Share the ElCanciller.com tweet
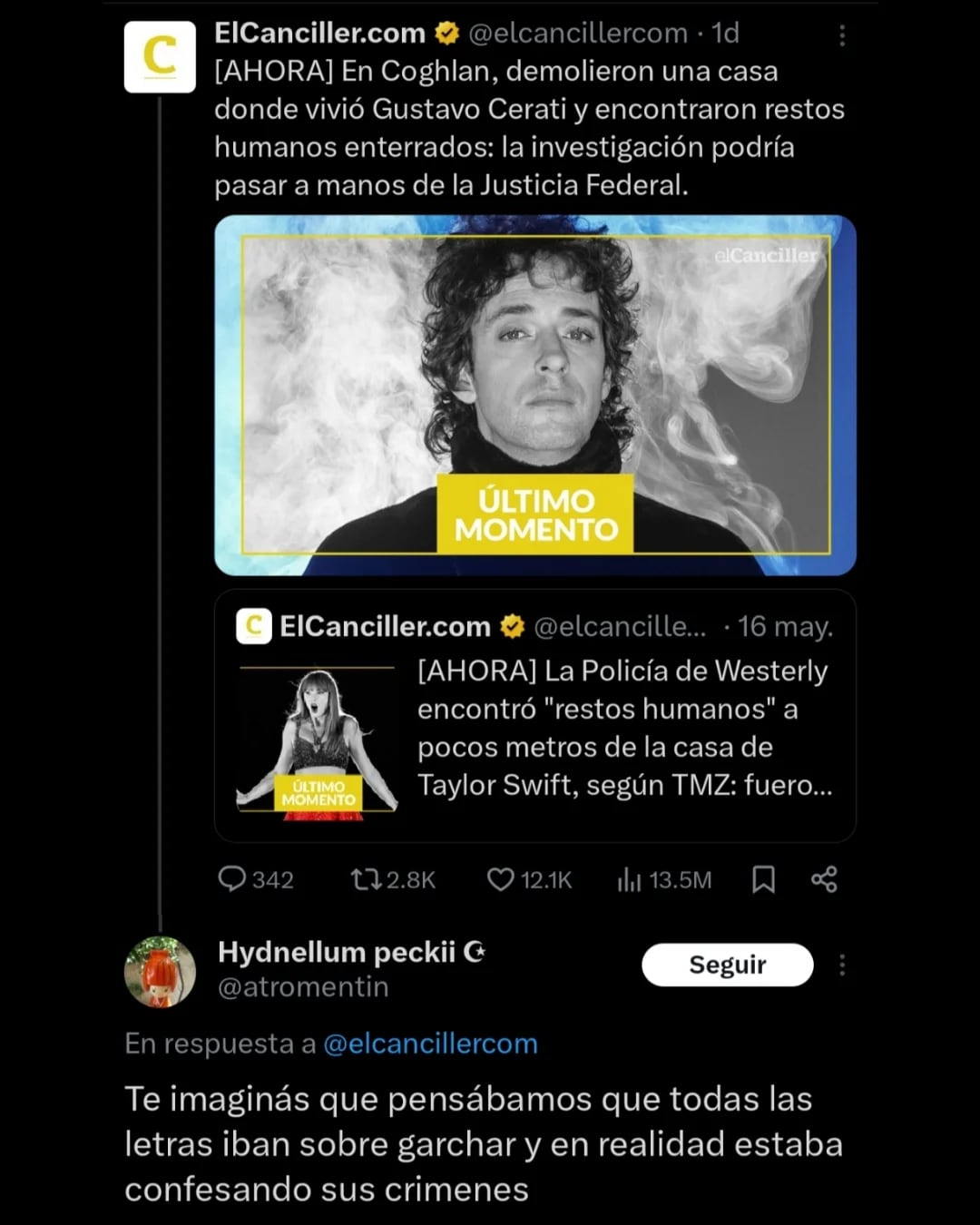This screenshot has width=980, height=1225. [824, 879]
